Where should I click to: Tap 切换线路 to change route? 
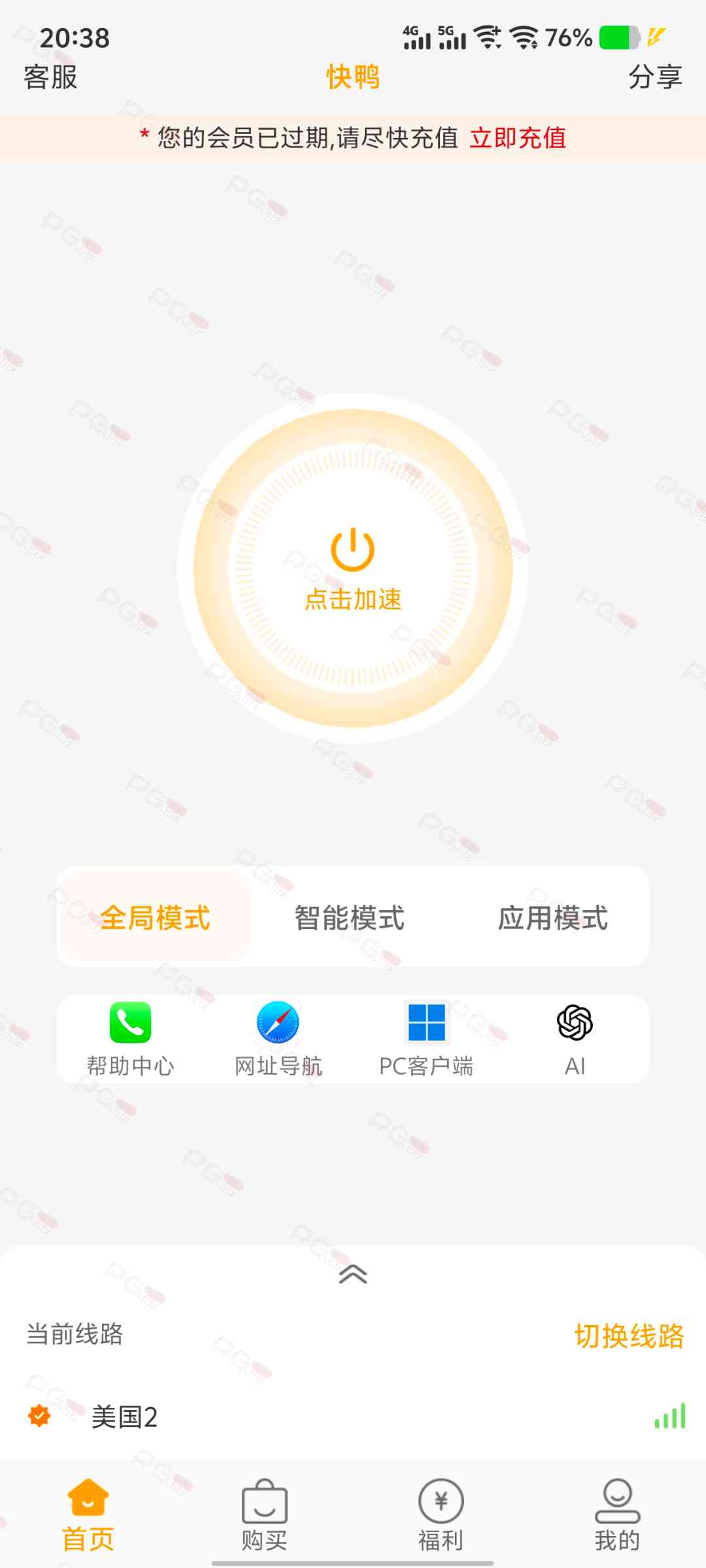(x=629, y=1335)
